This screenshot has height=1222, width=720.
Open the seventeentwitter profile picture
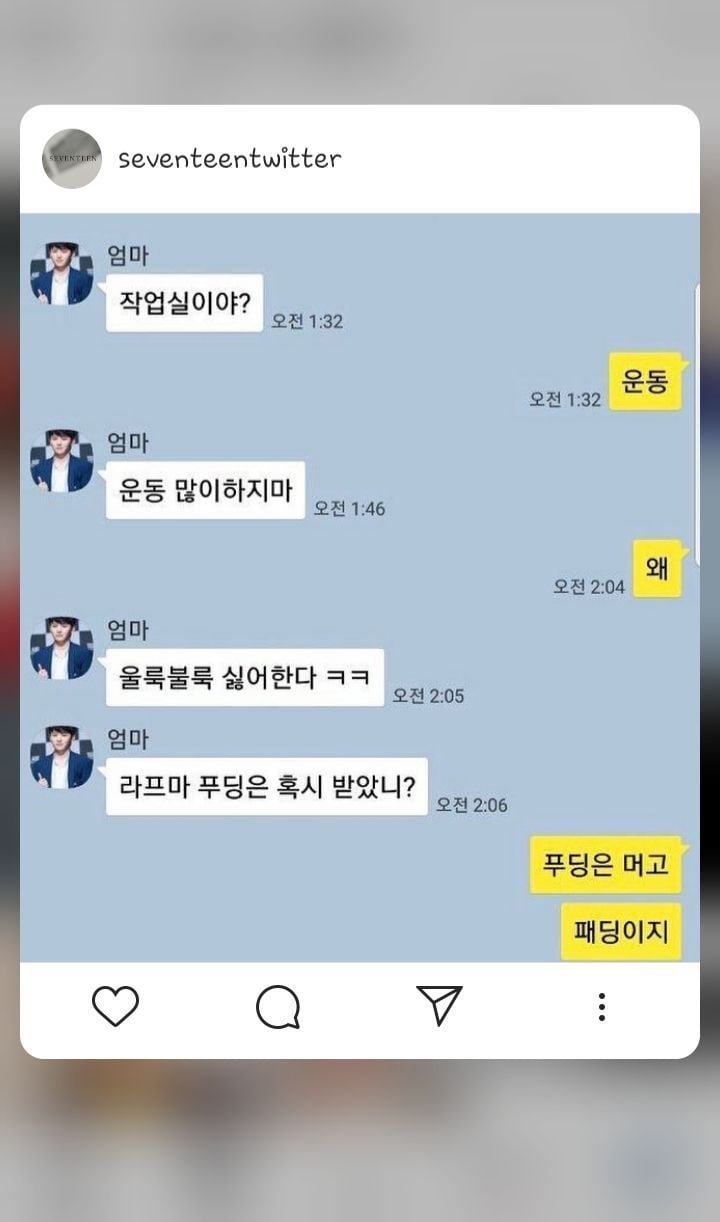pyautogui.click(x=71, y=159)
